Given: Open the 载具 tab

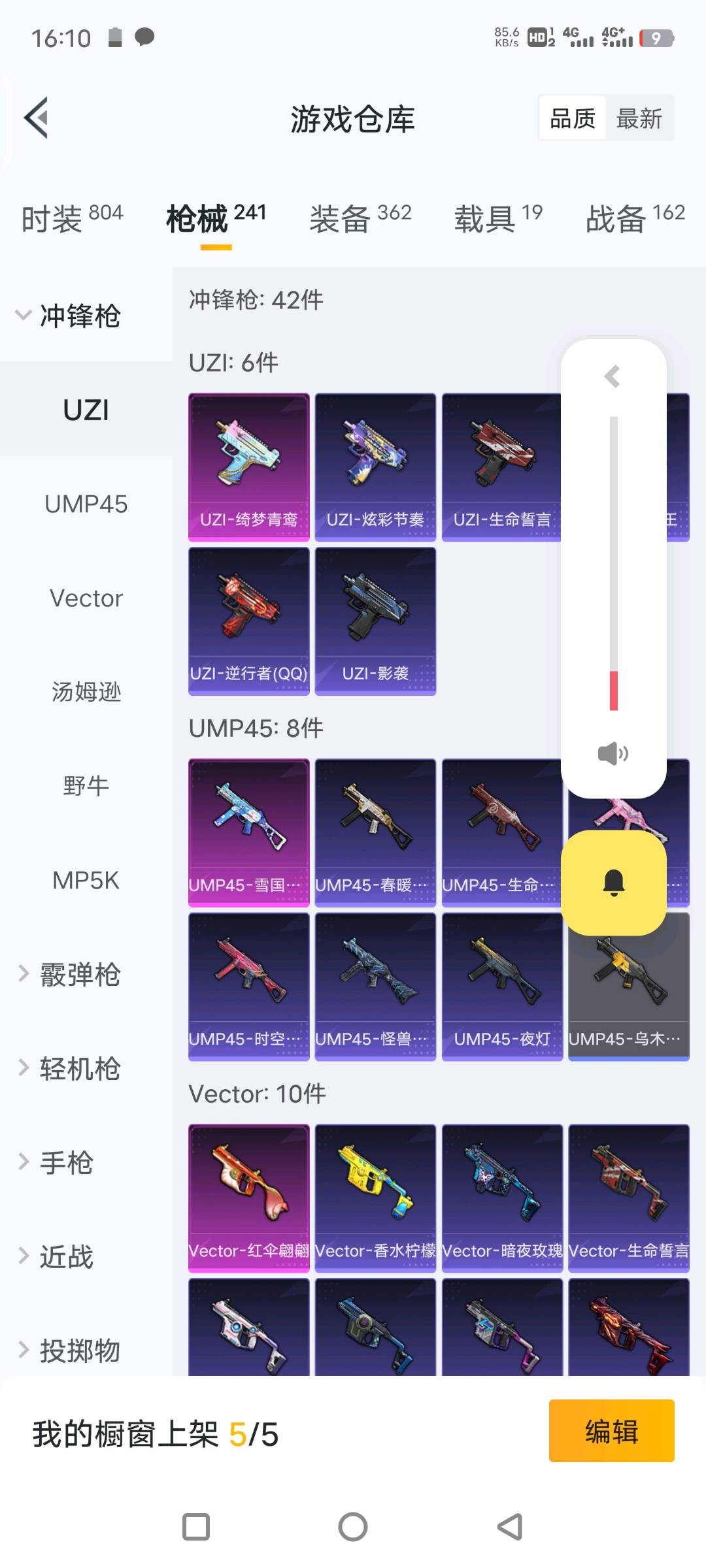Looking at the screenshot, I should pos(498,218).
